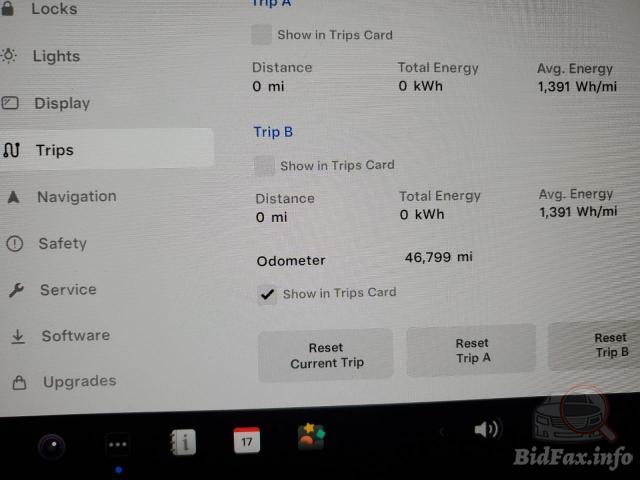This screenshot has width=640, height=480.
Task: Tap Reset Current Trip
Action: click(326, 356)
